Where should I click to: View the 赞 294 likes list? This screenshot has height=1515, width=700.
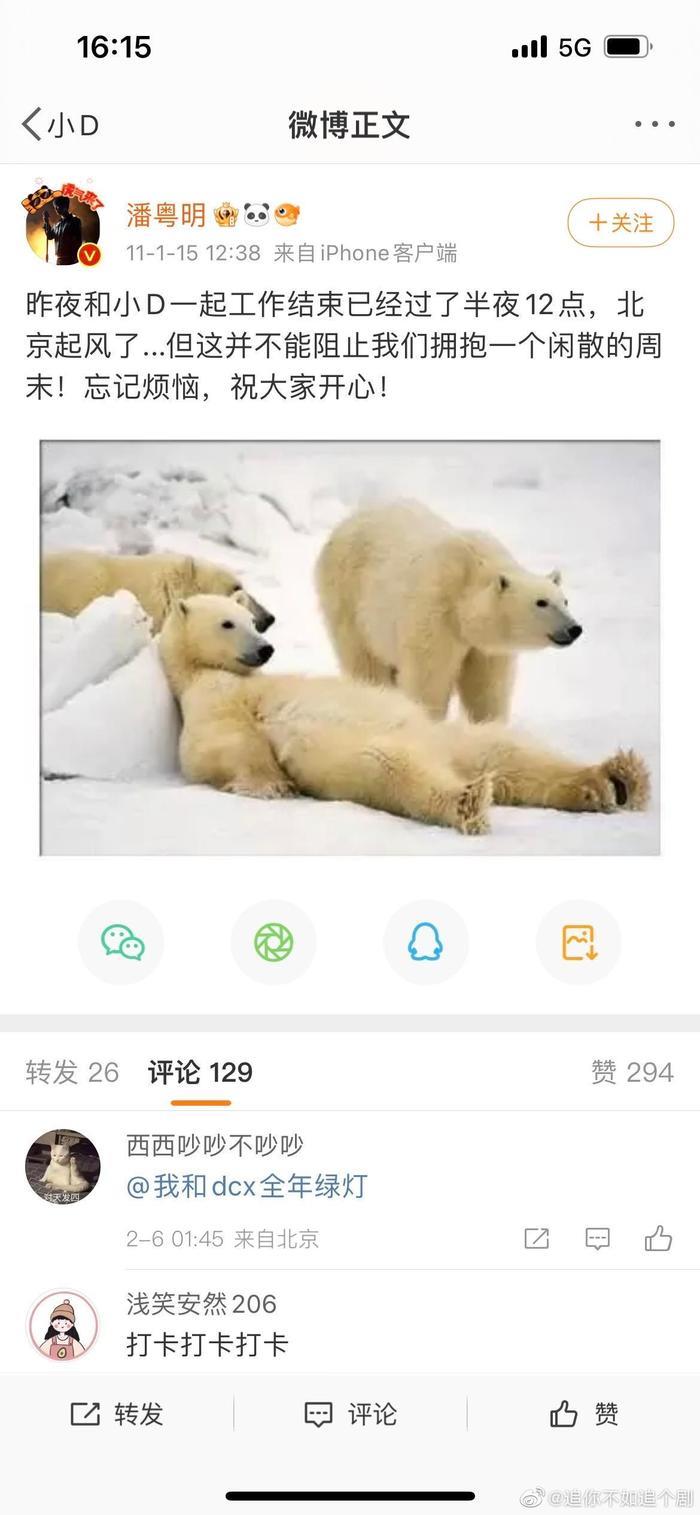(632, 1073)
